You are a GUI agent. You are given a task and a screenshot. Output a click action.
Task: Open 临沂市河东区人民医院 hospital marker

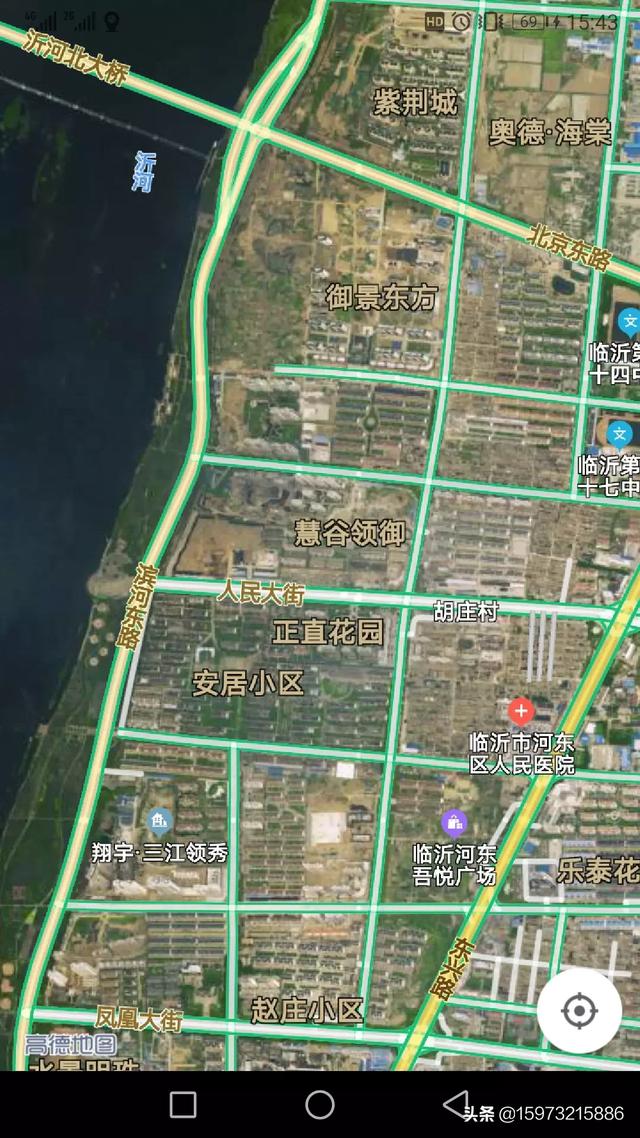pos(521,711)
